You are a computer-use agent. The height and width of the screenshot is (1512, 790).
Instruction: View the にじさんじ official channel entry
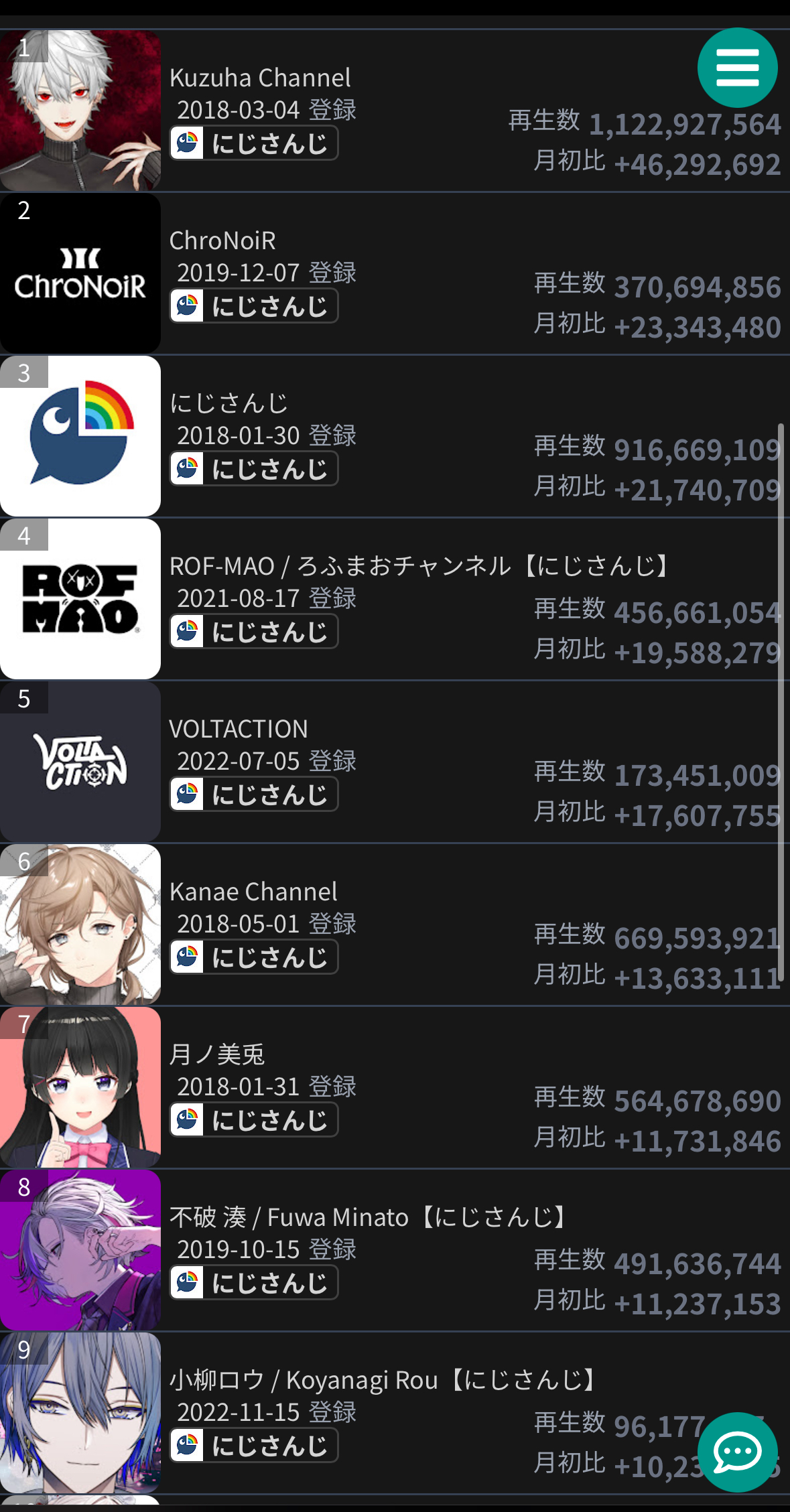point(395,436)
